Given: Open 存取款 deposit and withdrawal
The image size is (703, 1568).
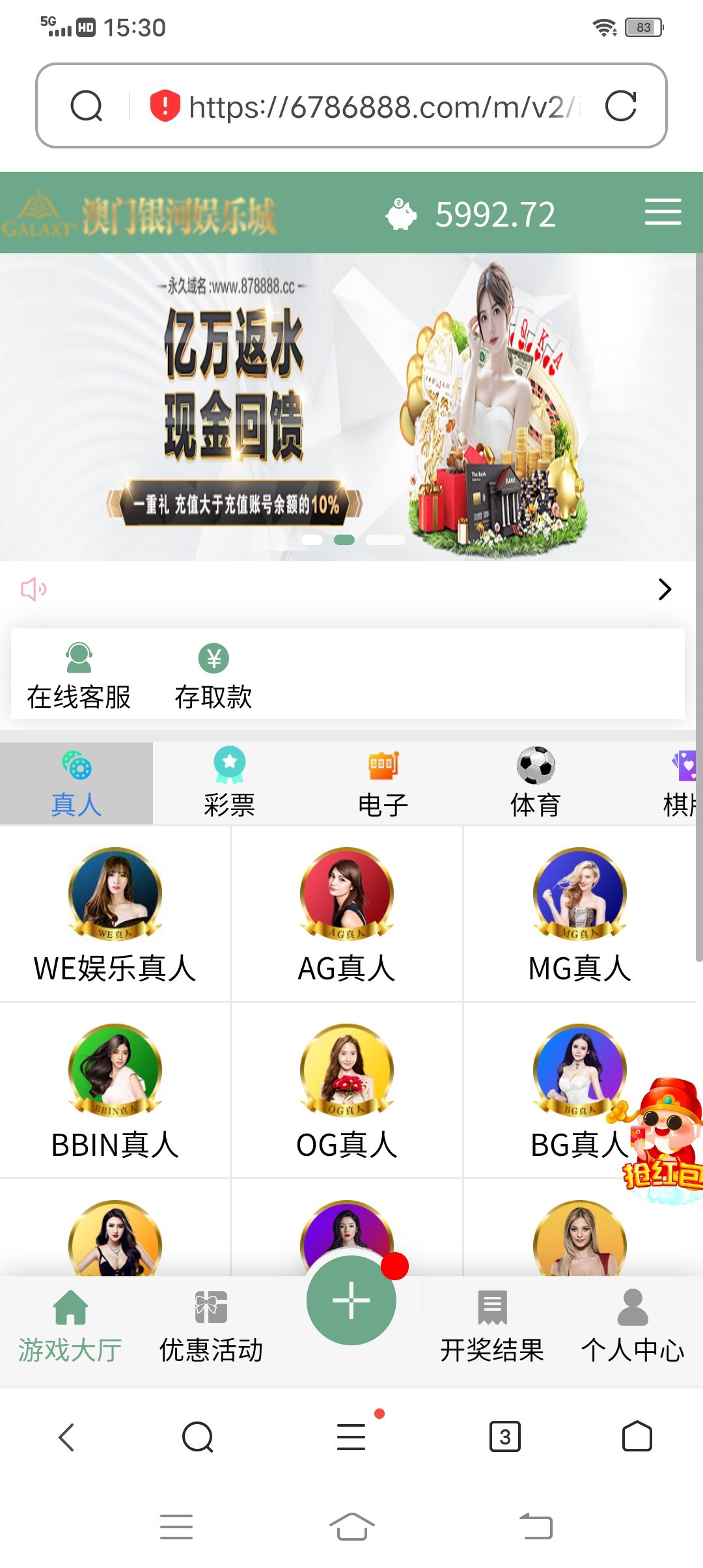Looking at the screenshot, I should (214, 676).
